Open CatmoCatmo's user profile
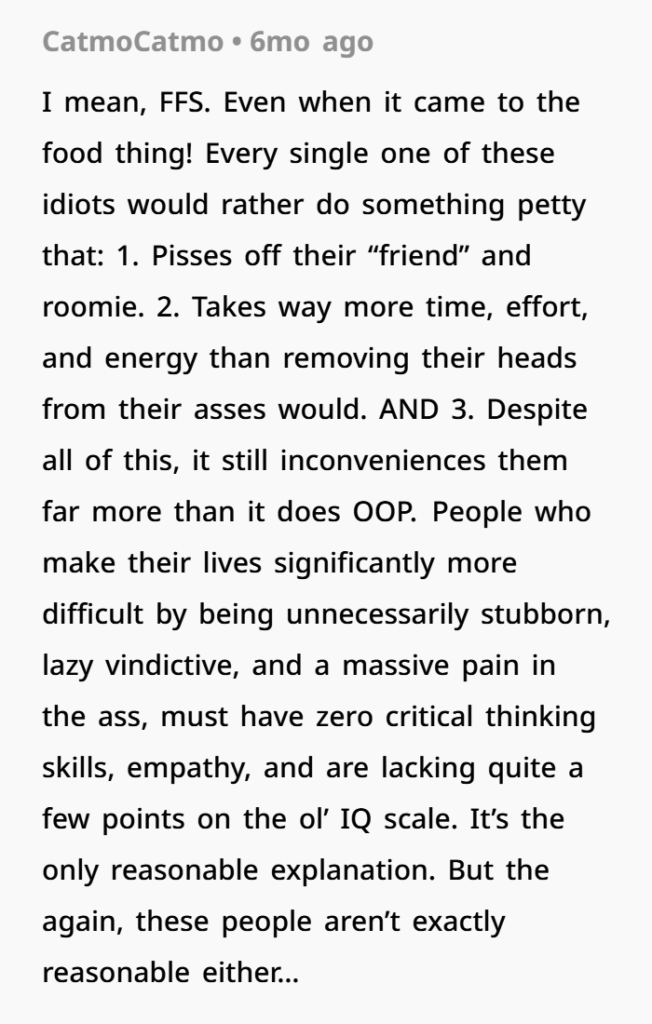 tap(133, 42)
